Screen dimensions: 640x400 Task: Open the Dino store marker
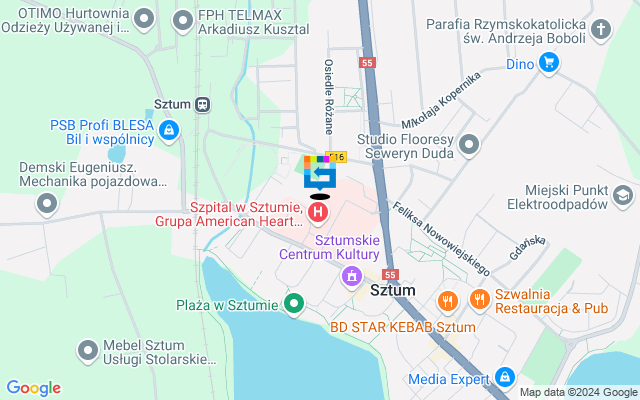point(548,63)
